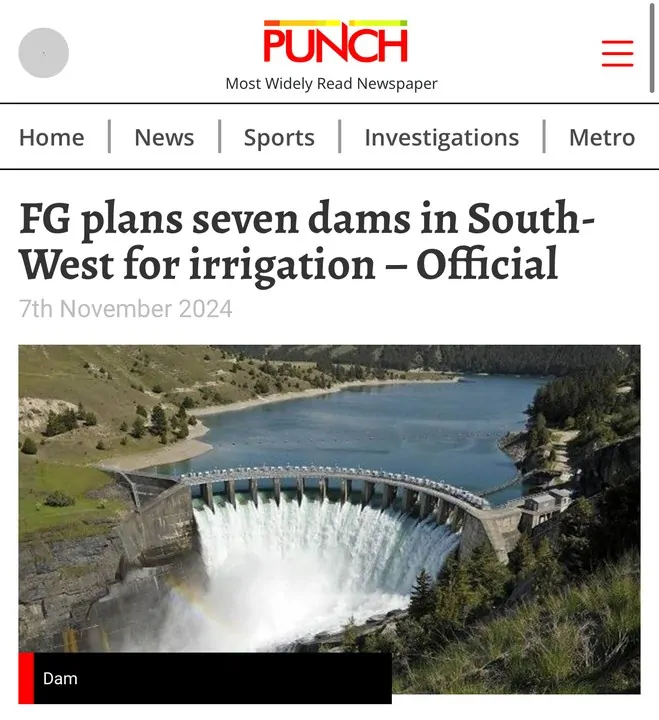Open the Metro section

coord(601,138)
